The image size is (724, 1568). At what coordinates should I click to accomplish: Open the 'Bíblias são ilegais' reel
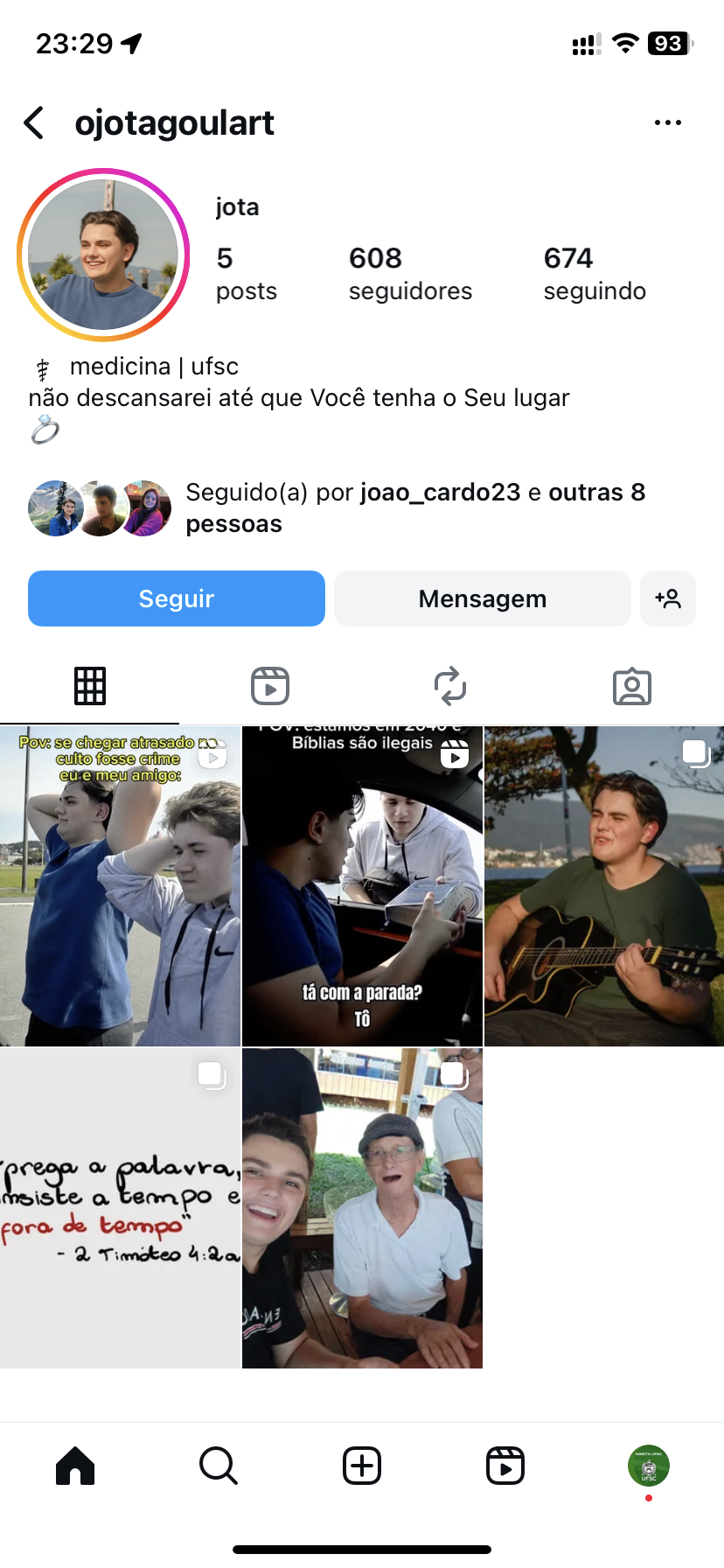pos(362,885)
